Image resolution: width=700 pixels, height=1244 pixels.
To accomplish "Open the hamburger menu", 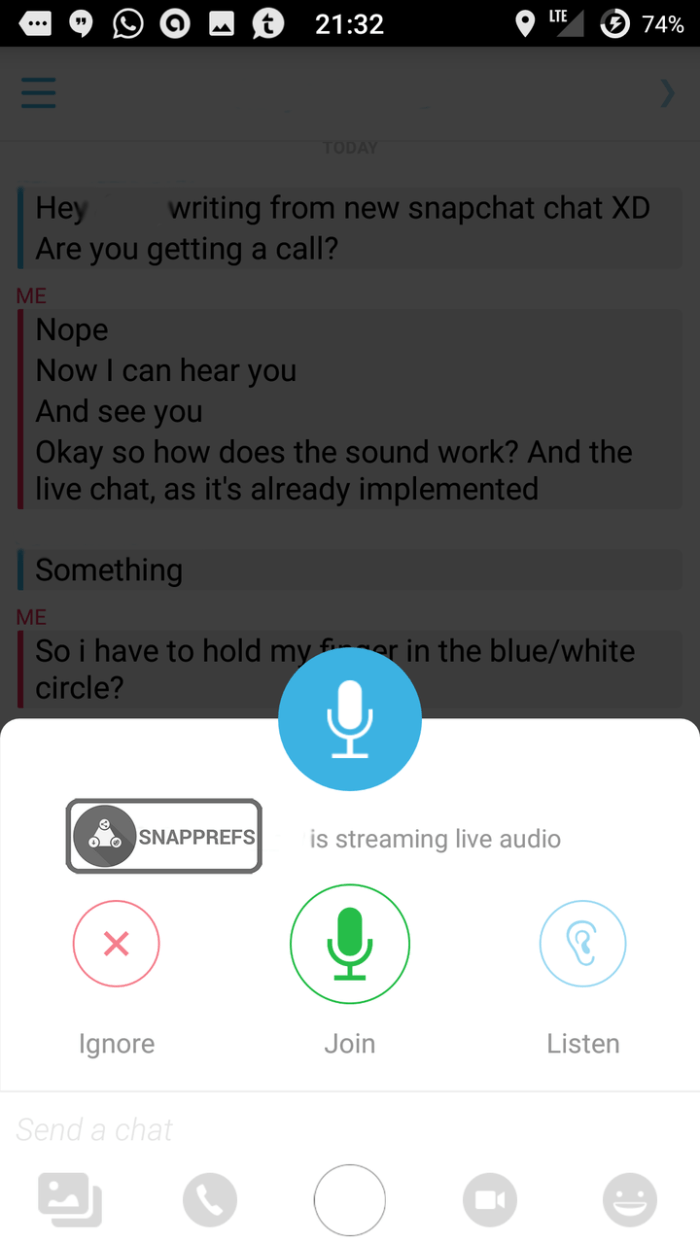I will (x=39, y=93).
